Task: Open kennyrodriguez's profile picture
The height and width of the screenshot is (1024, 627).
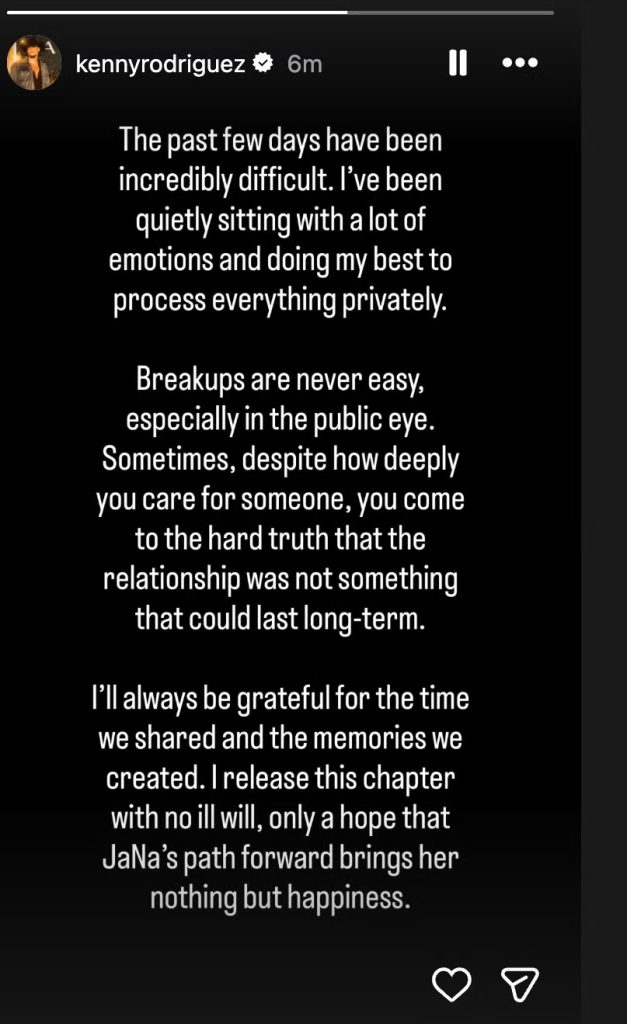Action: point(35,63)
